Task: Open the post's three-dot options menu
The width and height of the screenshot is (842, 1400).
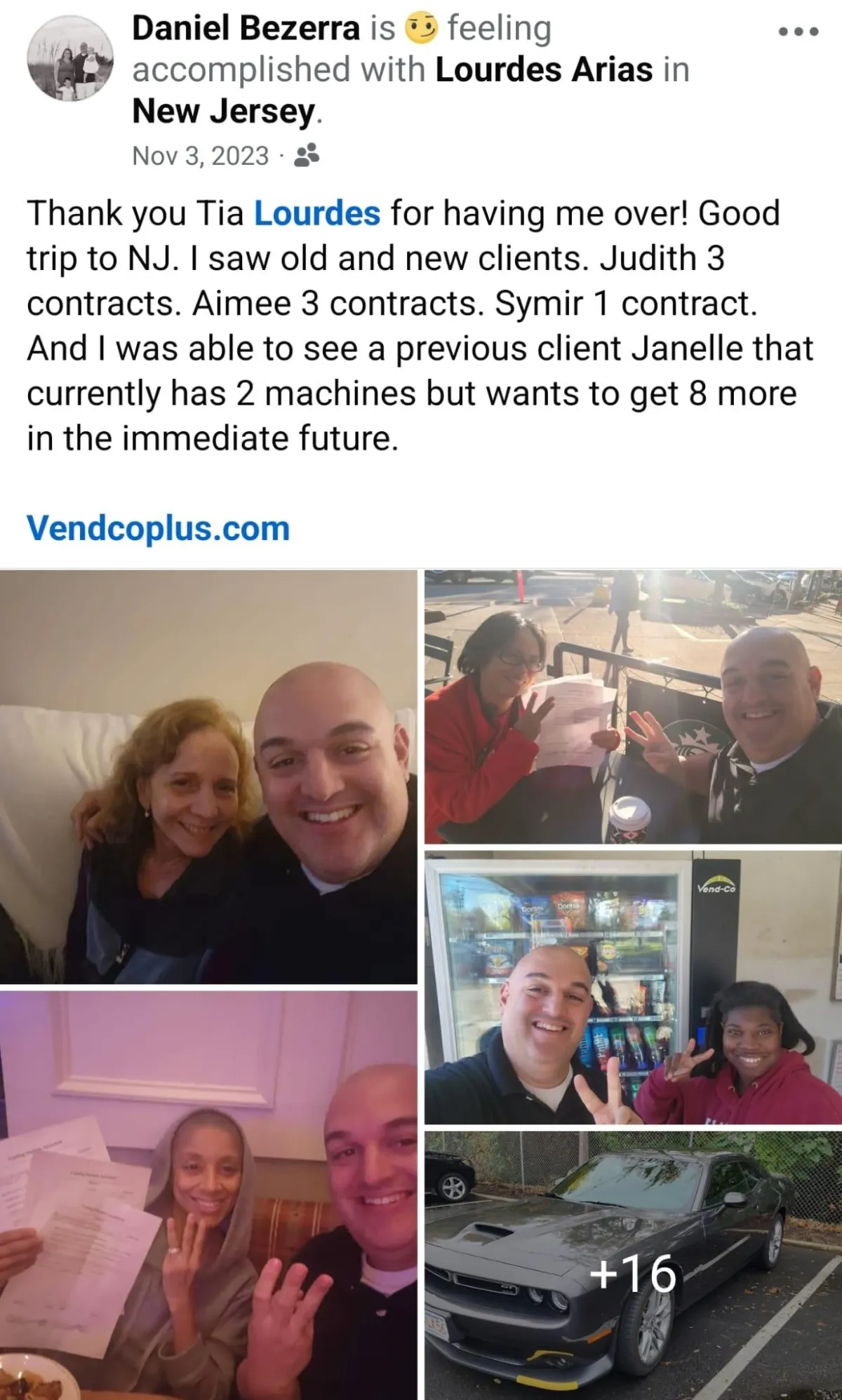Action: tap(798, 32)
